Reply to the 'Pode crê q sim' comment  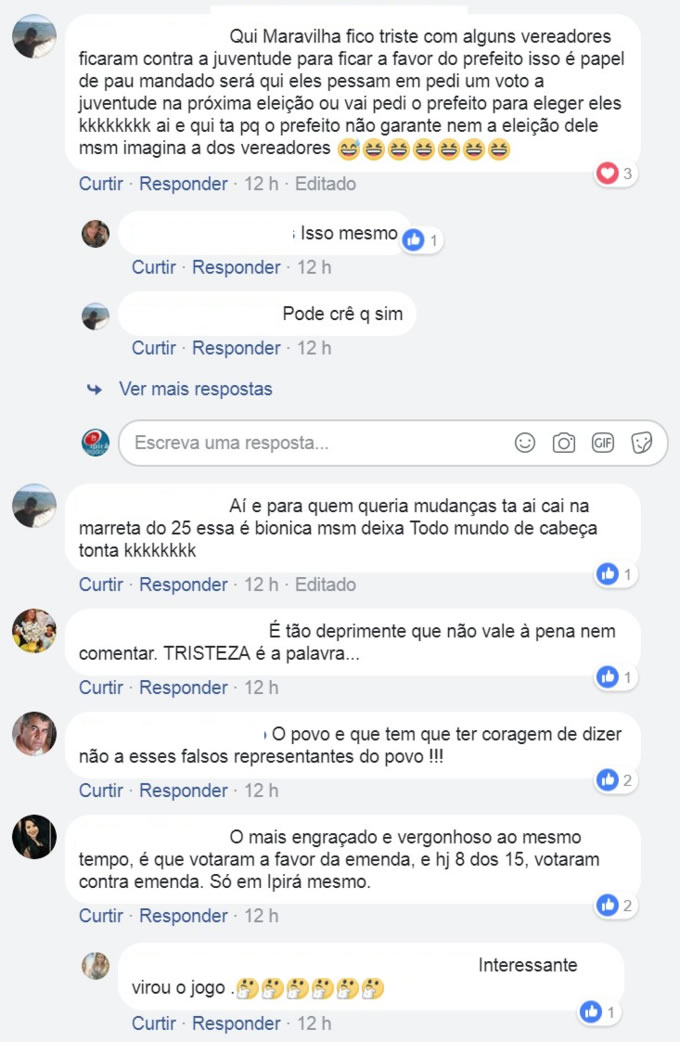[x=236, y=348]
